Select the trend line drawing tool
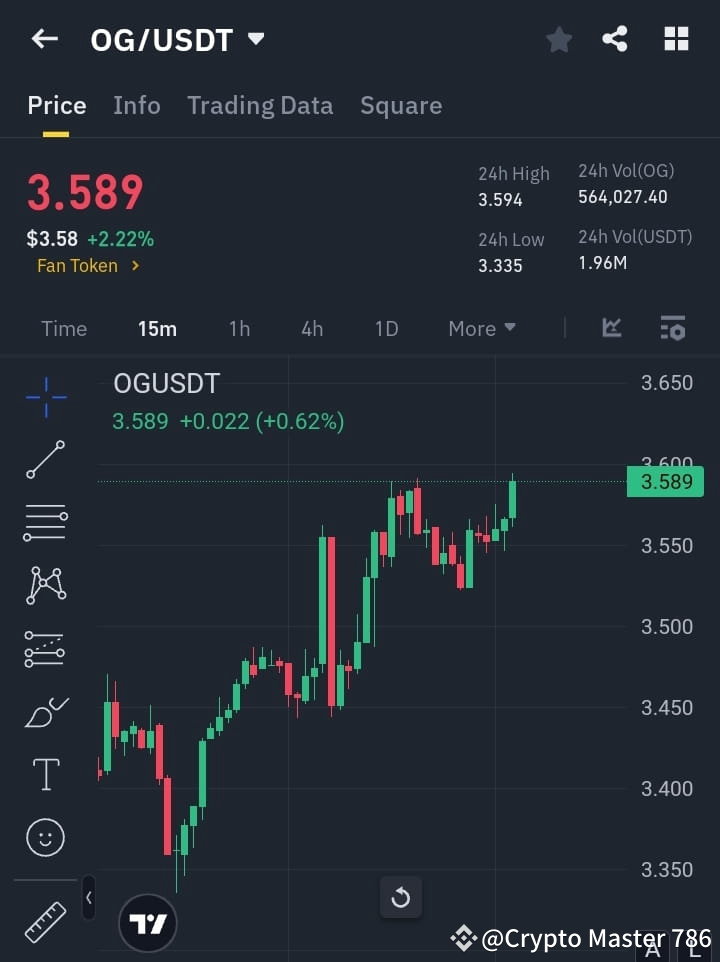720x962 pixels. point(44,460)
